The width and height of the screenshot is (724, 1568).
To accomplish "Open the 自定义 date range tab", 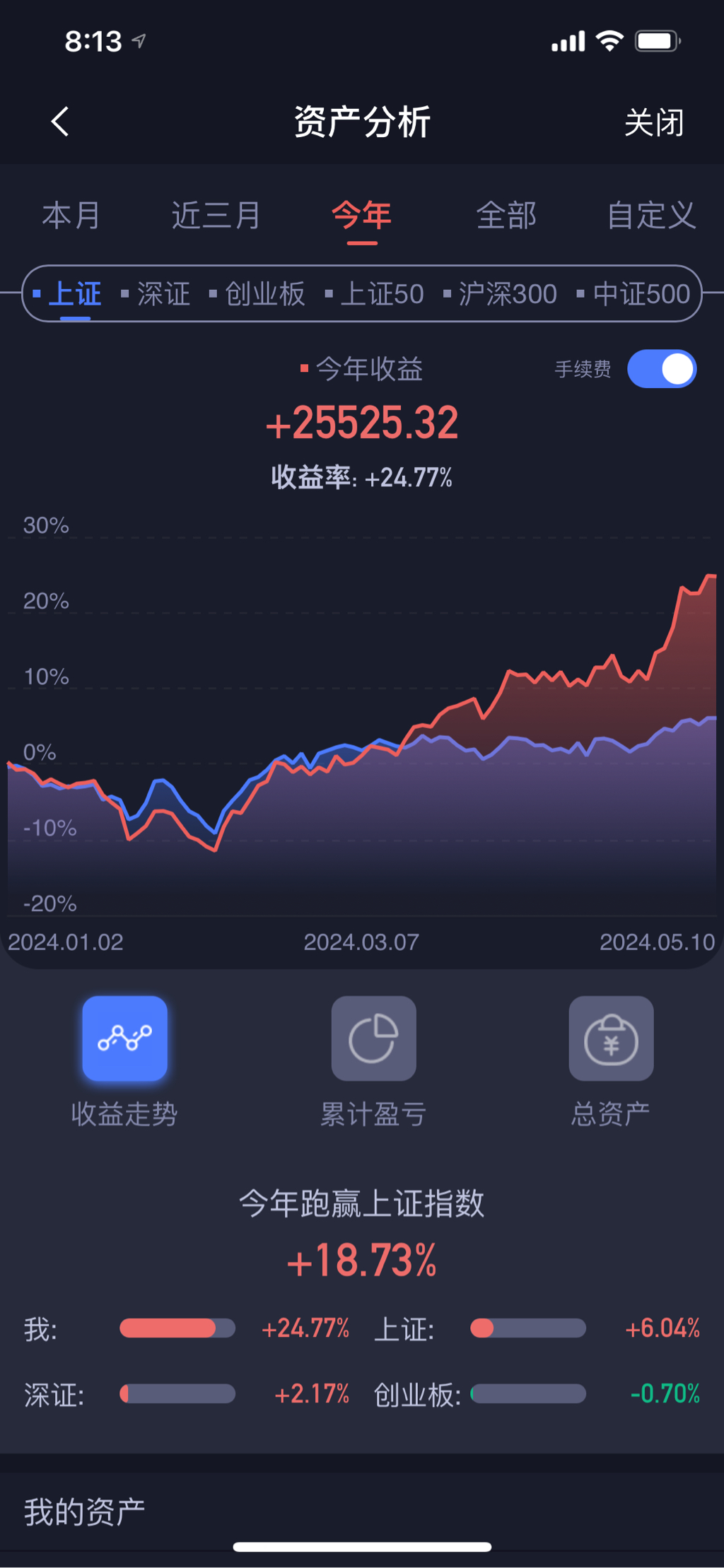I will [x=651, y=215].
